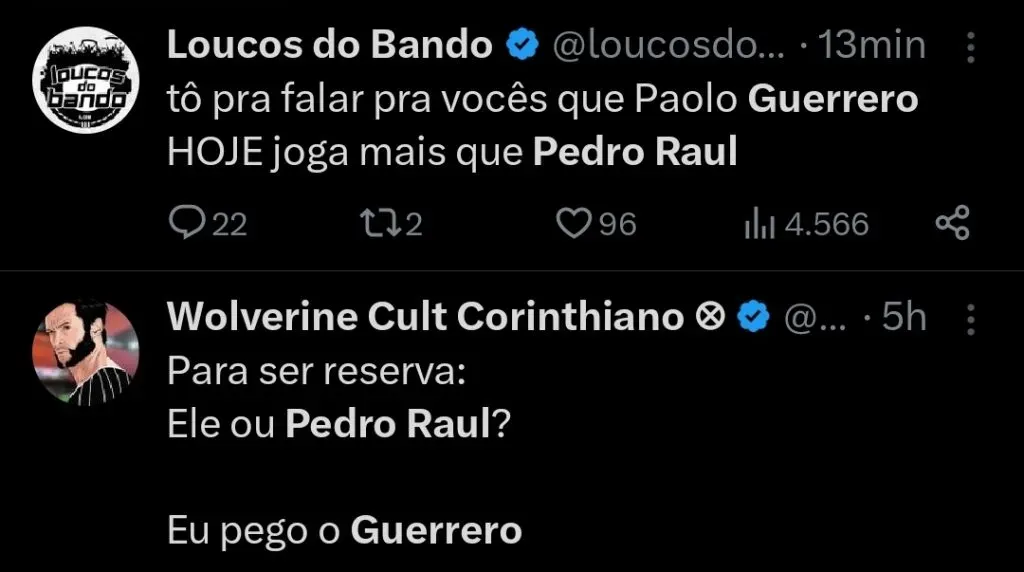The image size is (1024, 572).
Task: Open the tweet about Paolo Guerrero jogando mais
Action: pyautogui.click(x=540, y=126)
